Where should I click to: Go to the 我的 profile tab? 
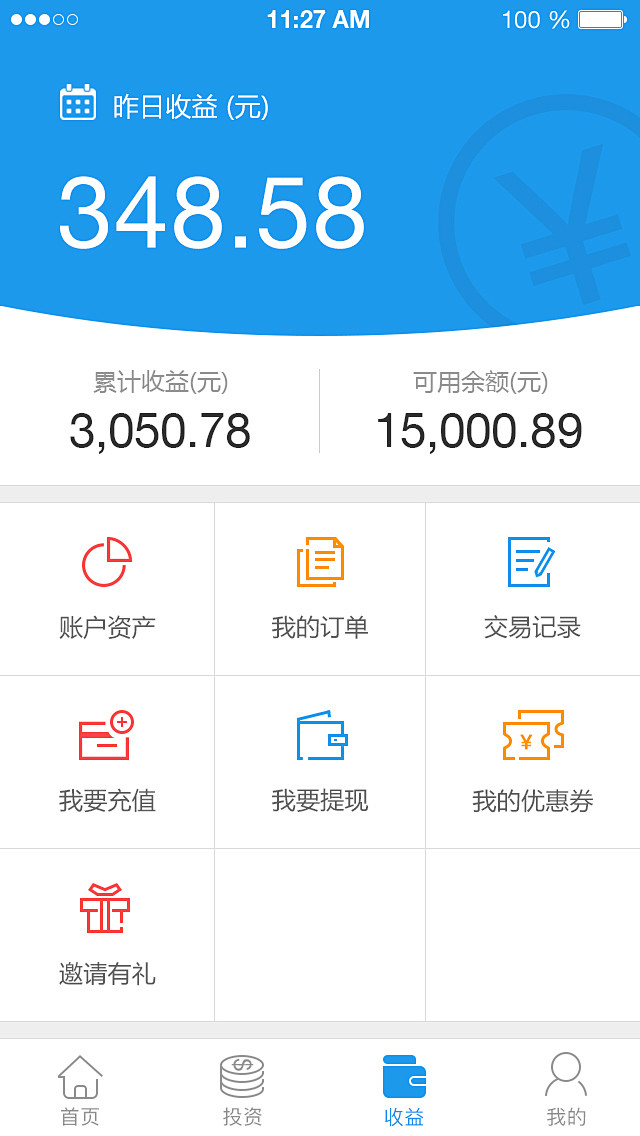pyautogui.click(x=566, y=1089)
